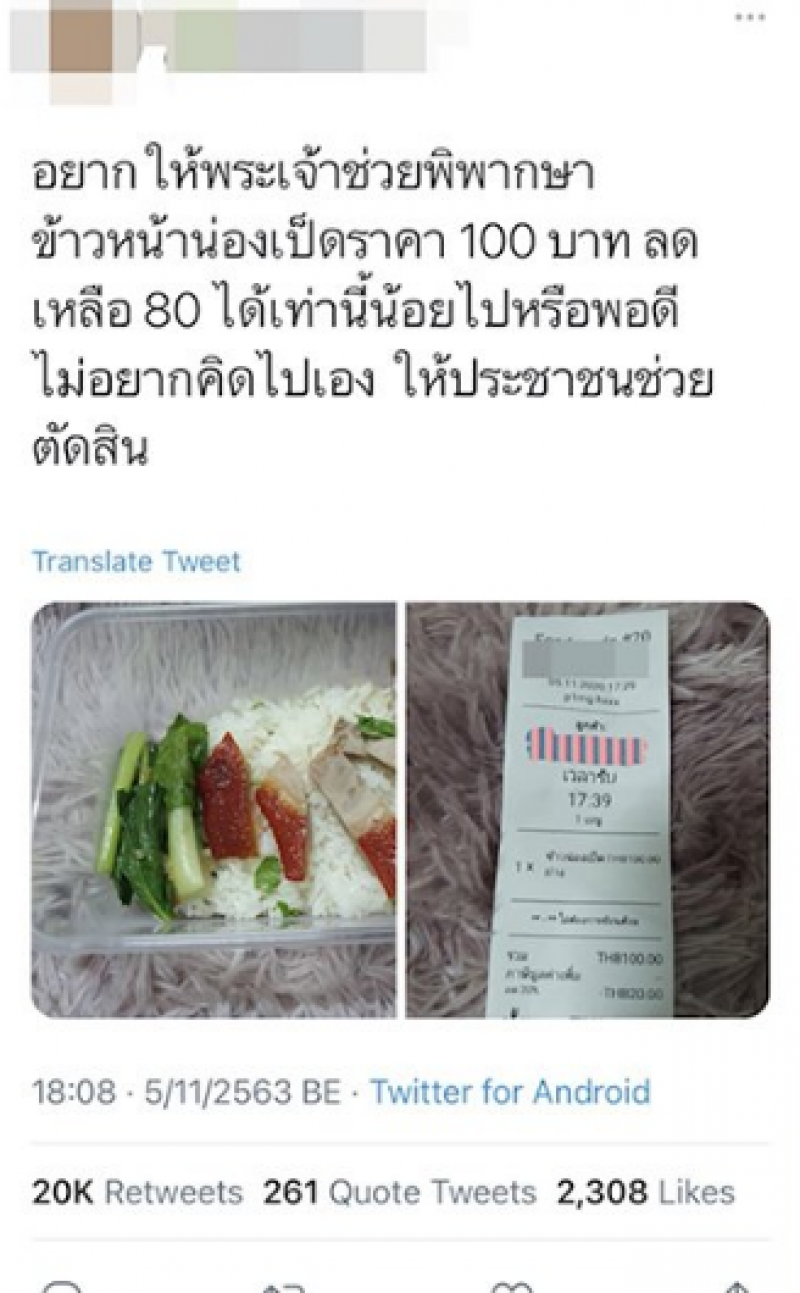This screenshot has height=1293, width=800.
Task: View the 20K Retweets list
Action: (x=137, y=1192)
